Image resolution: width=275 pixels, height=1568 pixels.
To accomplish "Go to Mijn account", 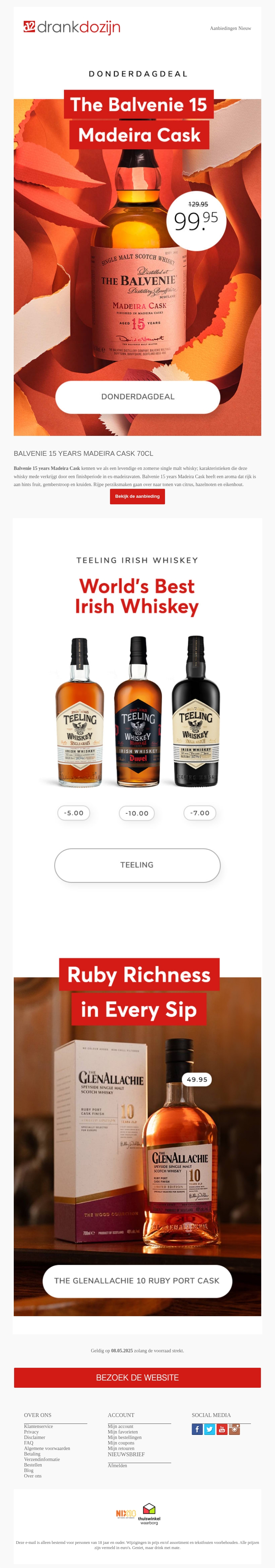I will (x=120, y=1426).
